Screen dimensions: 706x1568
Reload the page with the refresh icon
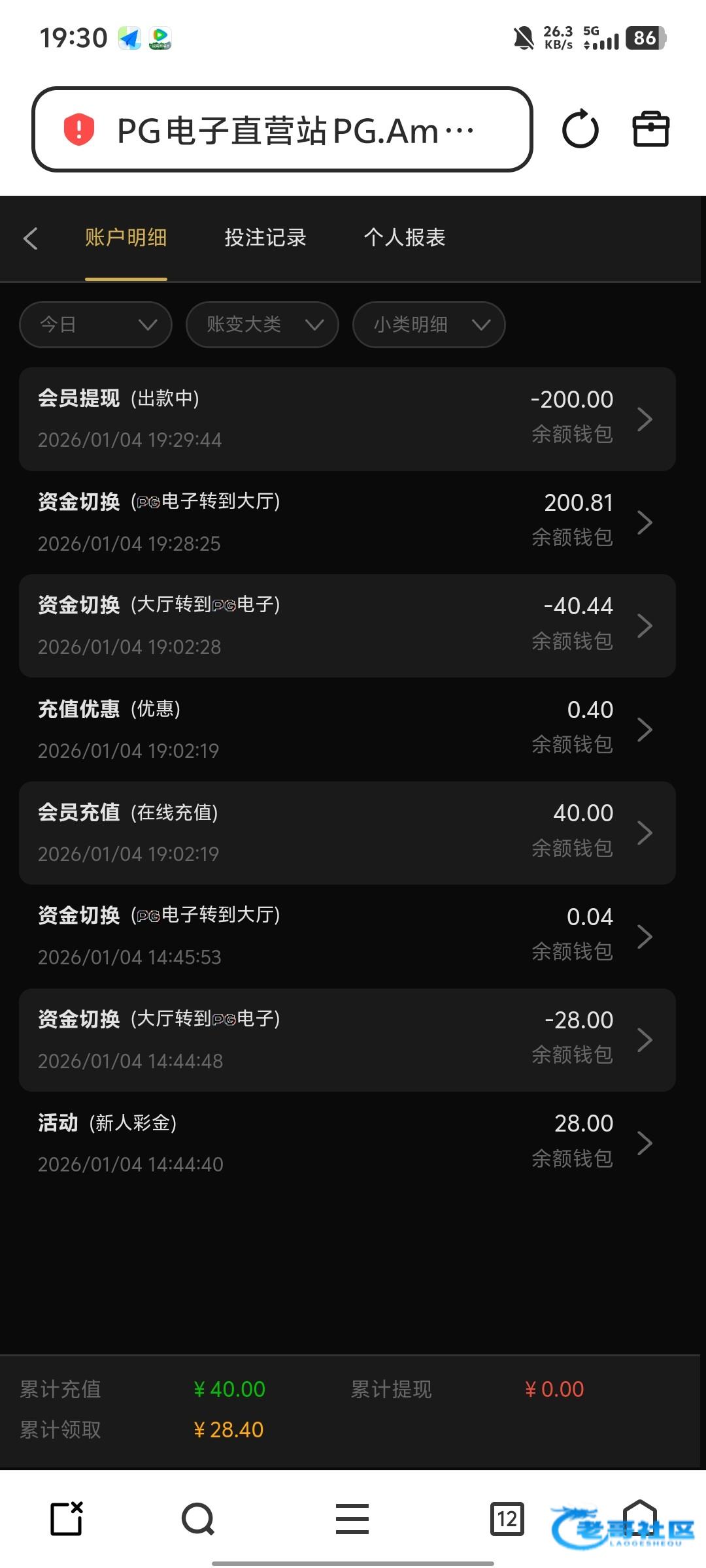pos(580,129)
